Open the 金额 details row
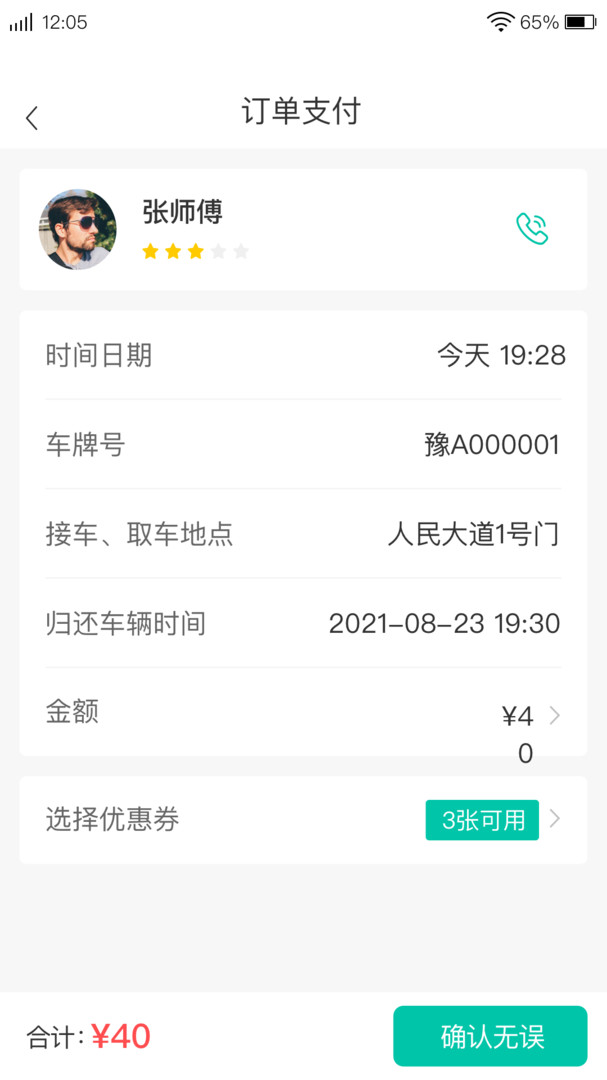This screenshot has width=607, height=1080. [x=303, y=714]
